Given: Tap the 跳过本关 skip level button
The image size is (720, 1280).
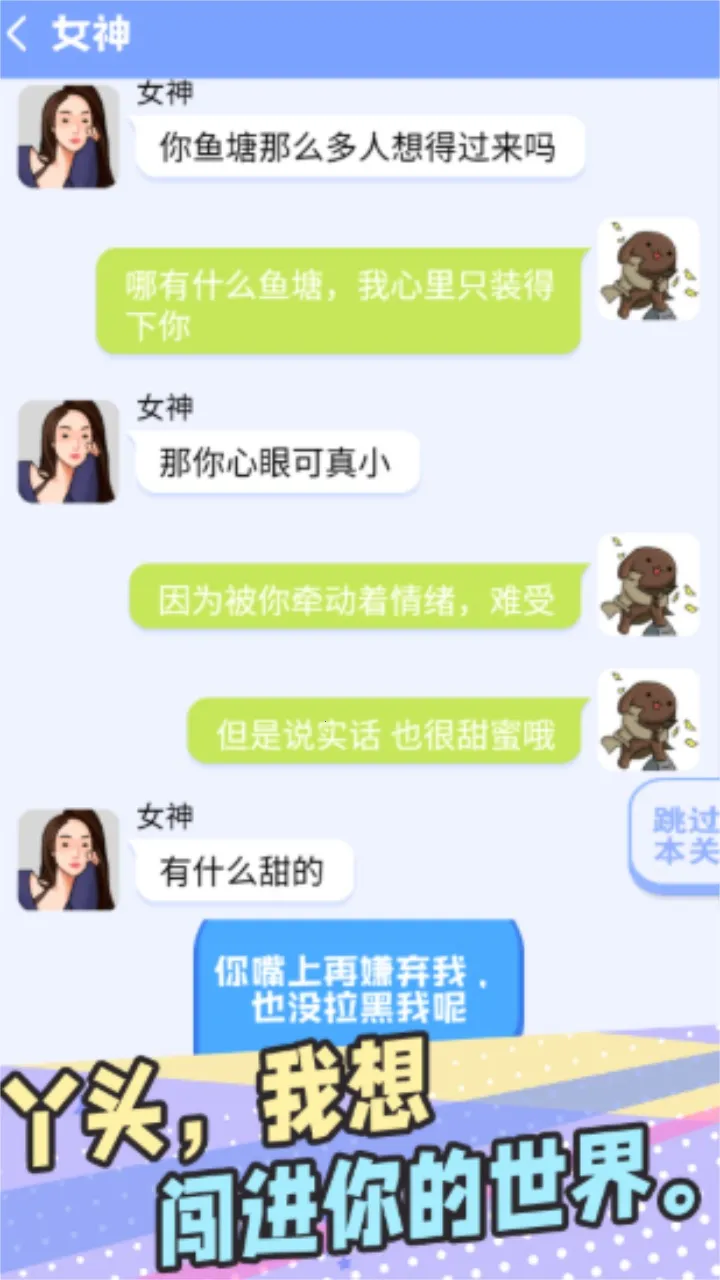Looking at the screenshot, I should [x=682, y=836].
